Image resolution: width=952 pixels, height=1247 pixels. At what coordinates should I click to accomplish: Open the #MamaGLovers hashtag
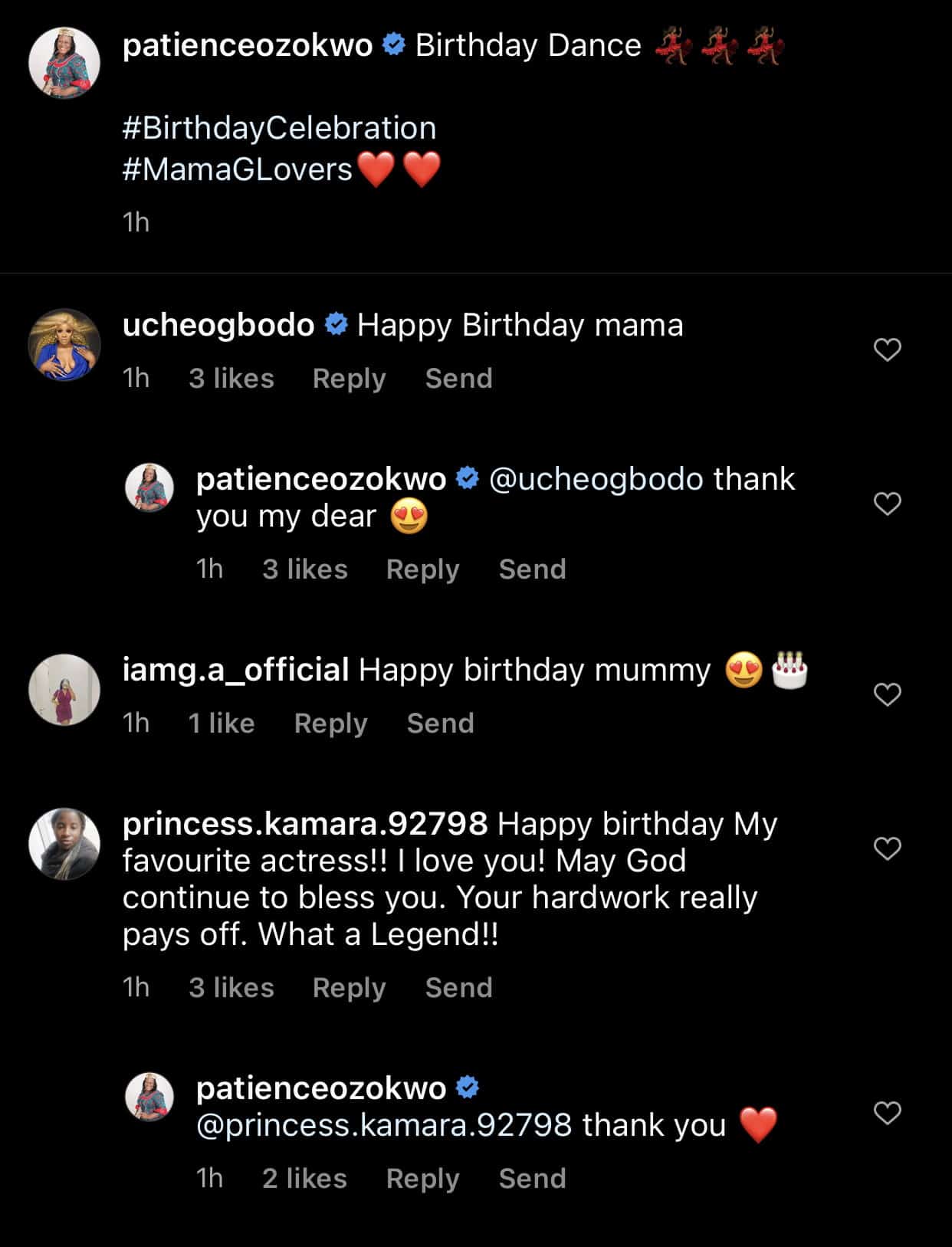pyautogui.click(x=237, y=169)
